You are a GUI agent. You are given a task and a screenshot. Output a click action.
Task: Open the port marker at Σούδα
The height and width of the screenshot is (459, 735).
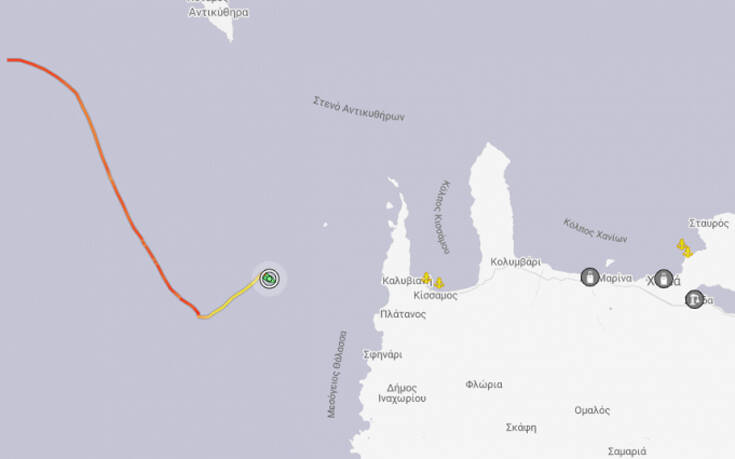click(x=694, y=298)
